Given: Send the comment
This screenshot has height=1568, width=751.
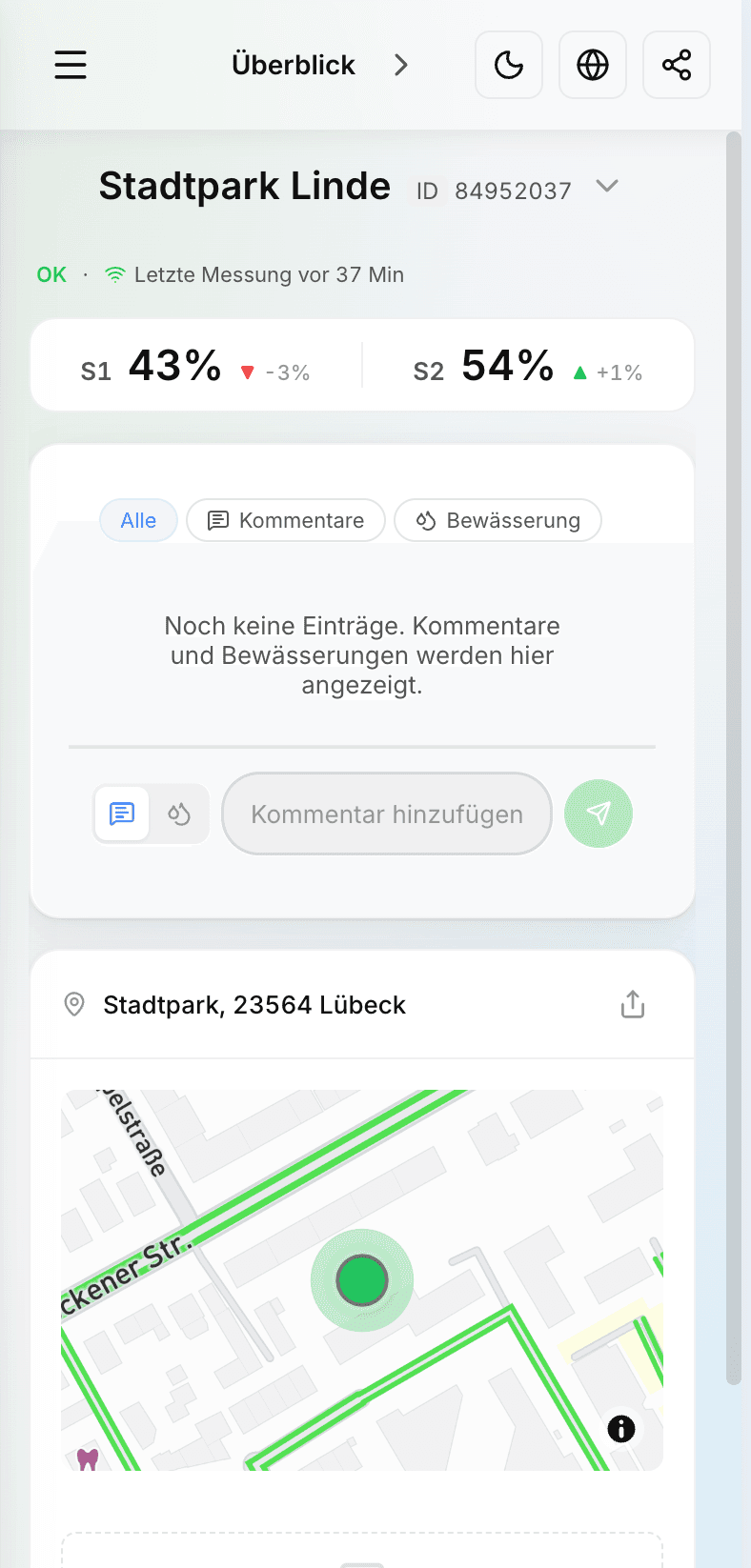Looking at the screenshot, I should (599, 814).
